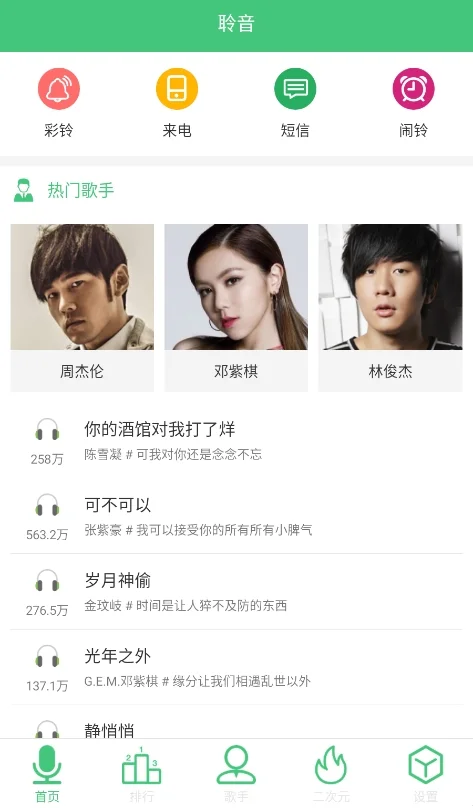Open the 彩铃 ringback tone category

59,103
